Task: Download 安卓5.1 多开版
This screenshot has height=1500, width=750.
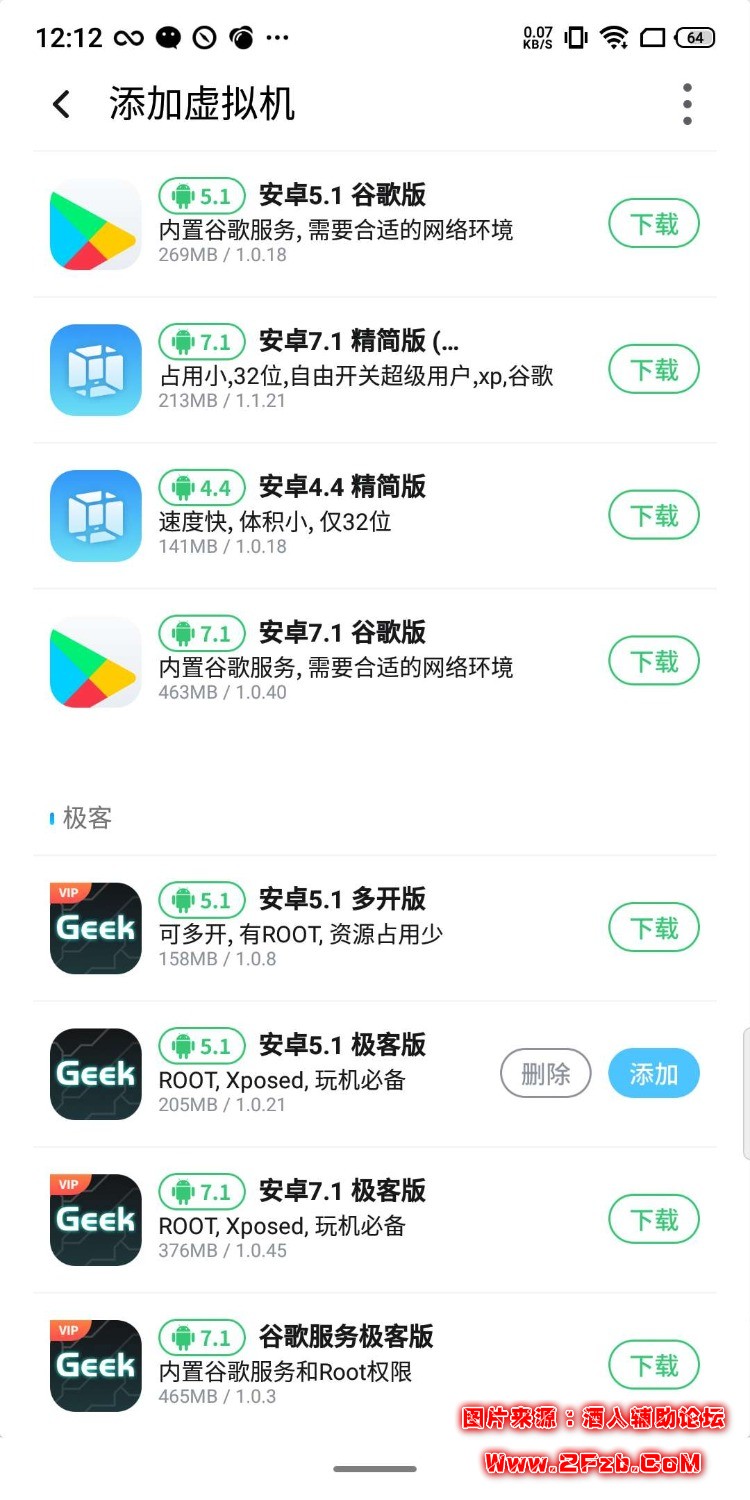Action: (653, 929)
